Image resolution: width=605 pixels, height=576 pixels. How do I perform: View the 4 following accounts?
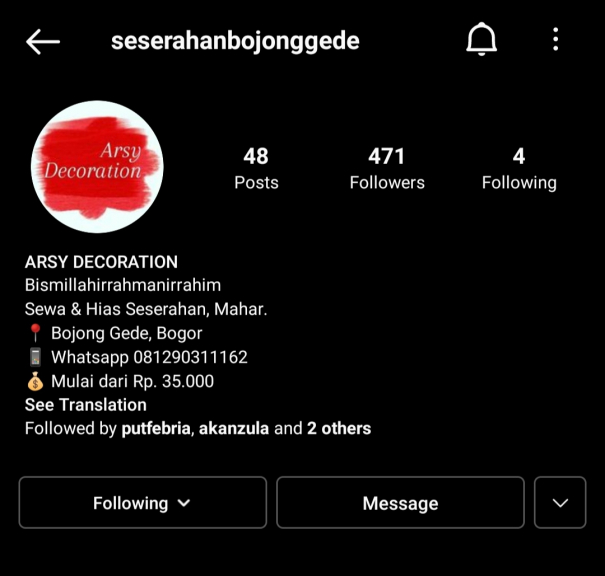tap(519, 168)
